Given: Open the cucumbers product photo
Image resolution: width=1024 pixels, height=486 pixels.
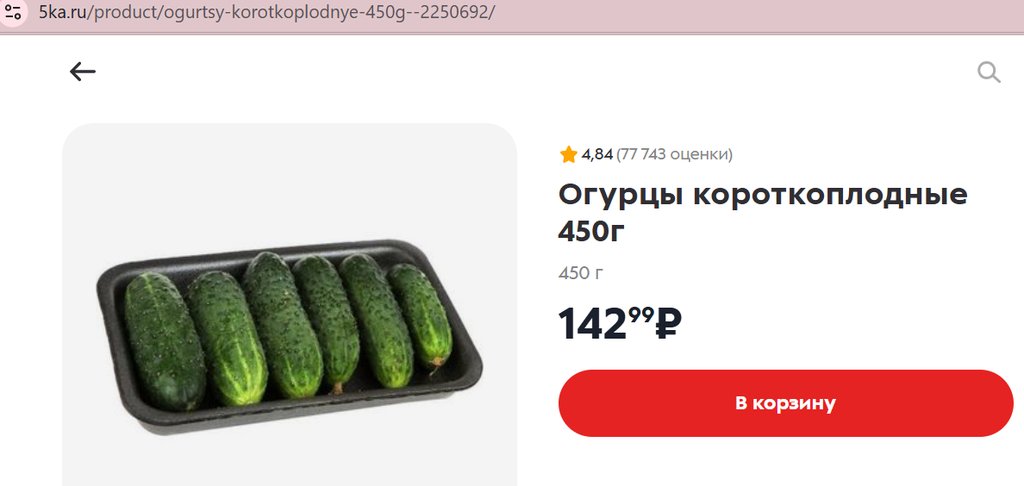Looking at the screenshot, I should 289,335.
